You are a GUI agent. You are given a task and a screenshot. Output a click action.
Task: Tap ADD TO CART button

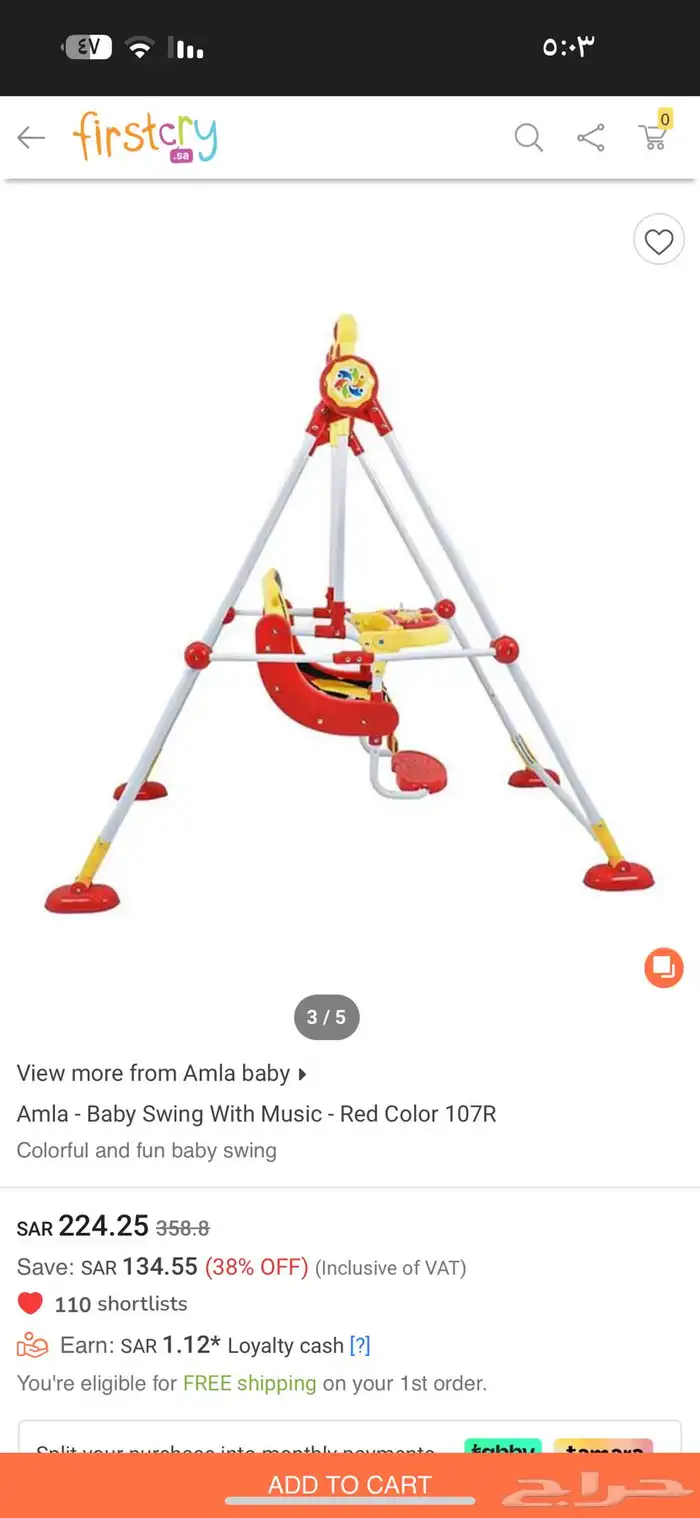click(x=349, y=1485)
